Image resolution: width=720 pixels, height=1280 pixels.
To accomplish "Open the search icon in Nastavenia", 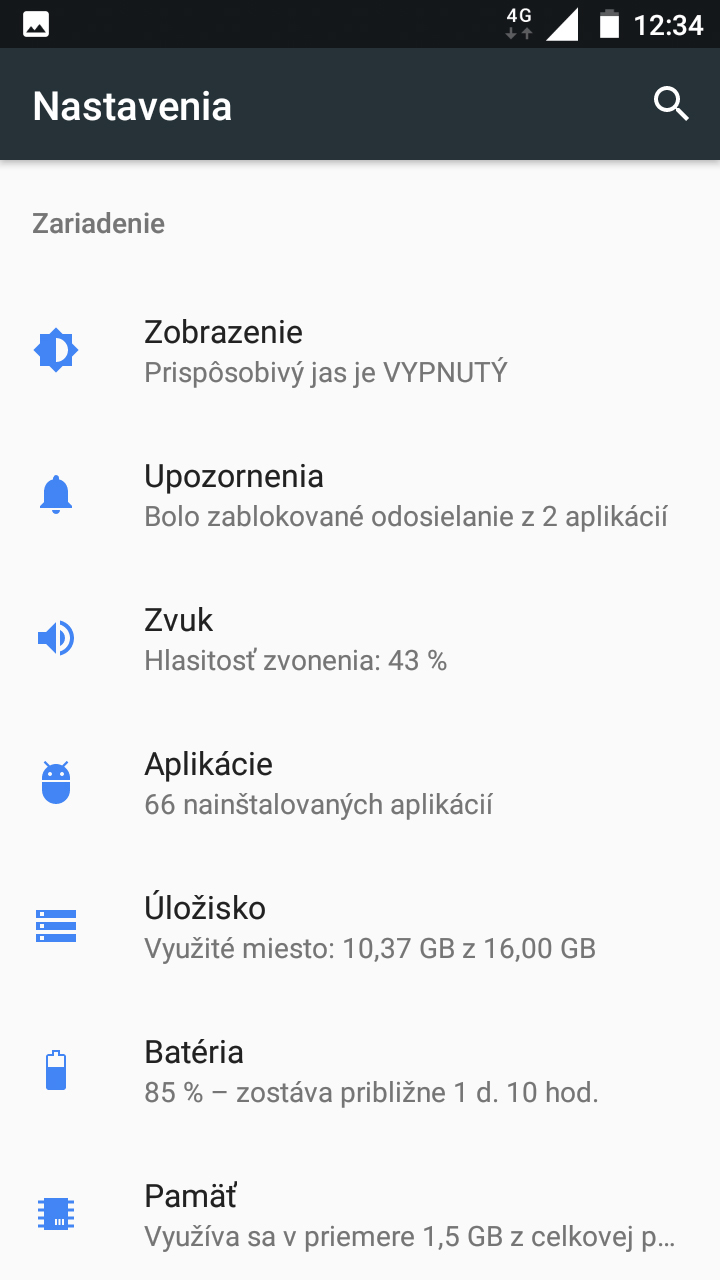I will [x=671, y=104].
